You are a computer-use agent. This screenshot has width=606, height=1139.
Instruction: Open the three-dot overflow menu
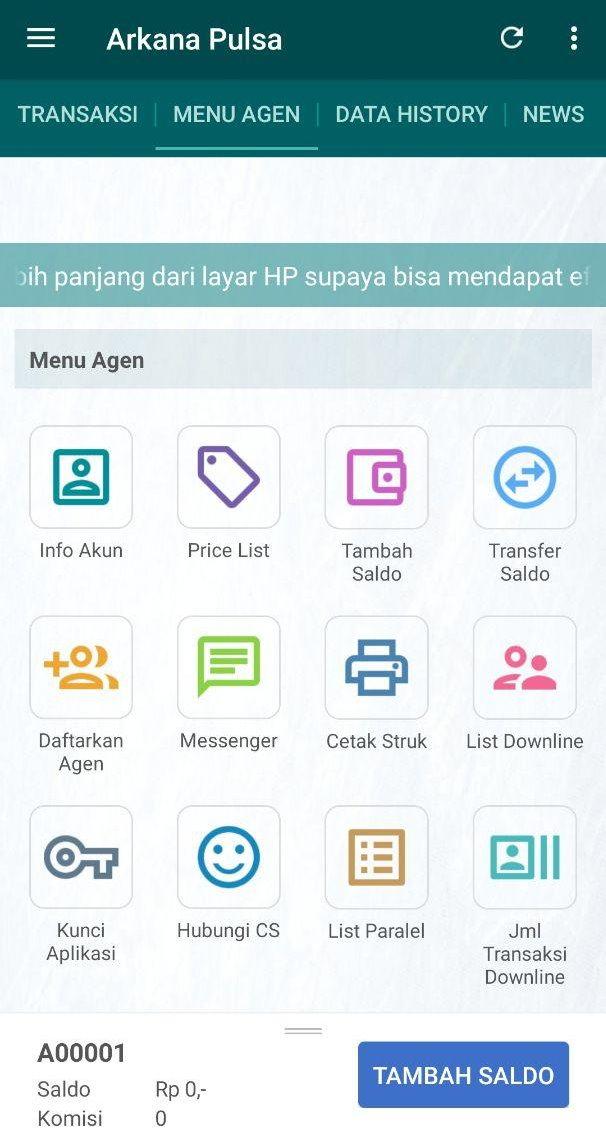[x=573, y=39]
